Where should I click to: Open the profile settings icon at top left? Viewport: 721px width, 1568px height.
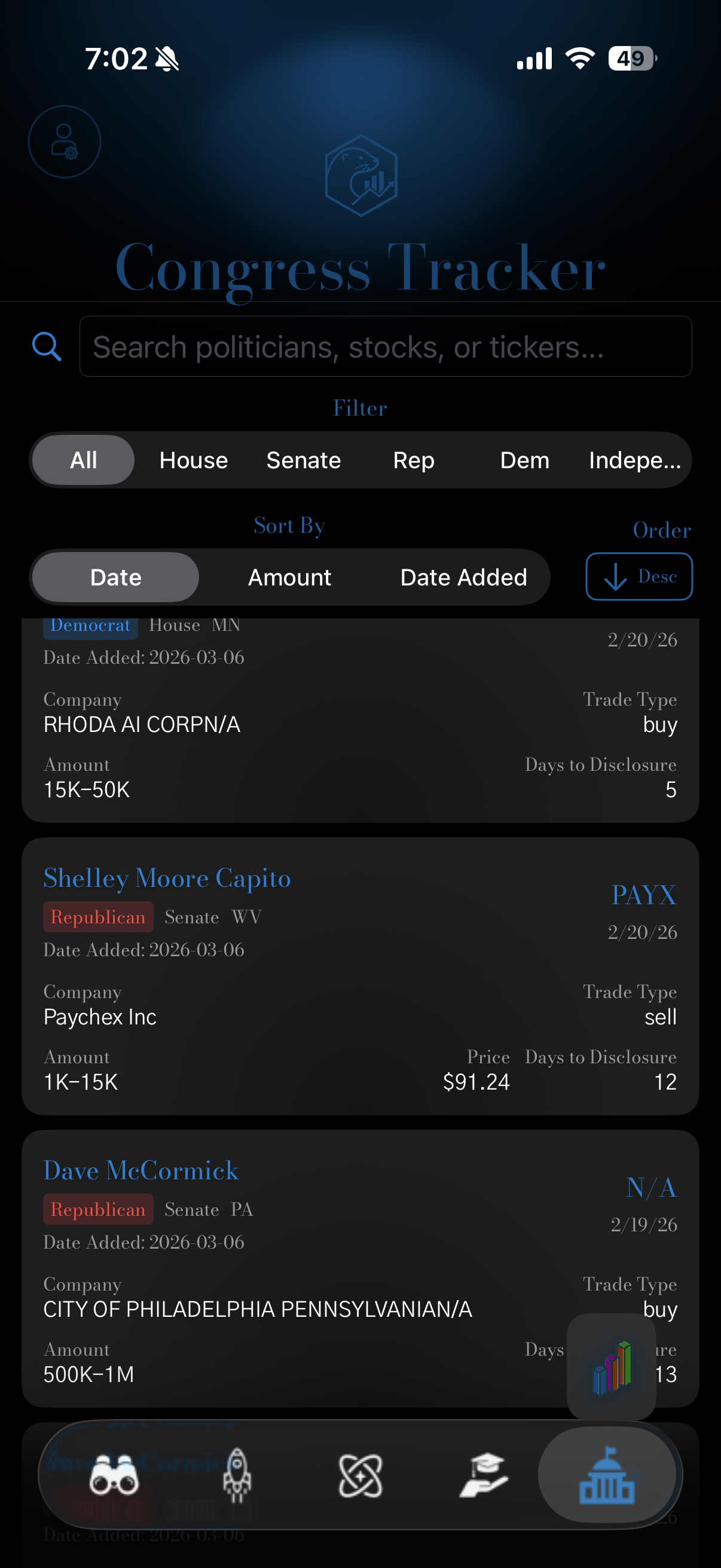coord(65,141)
